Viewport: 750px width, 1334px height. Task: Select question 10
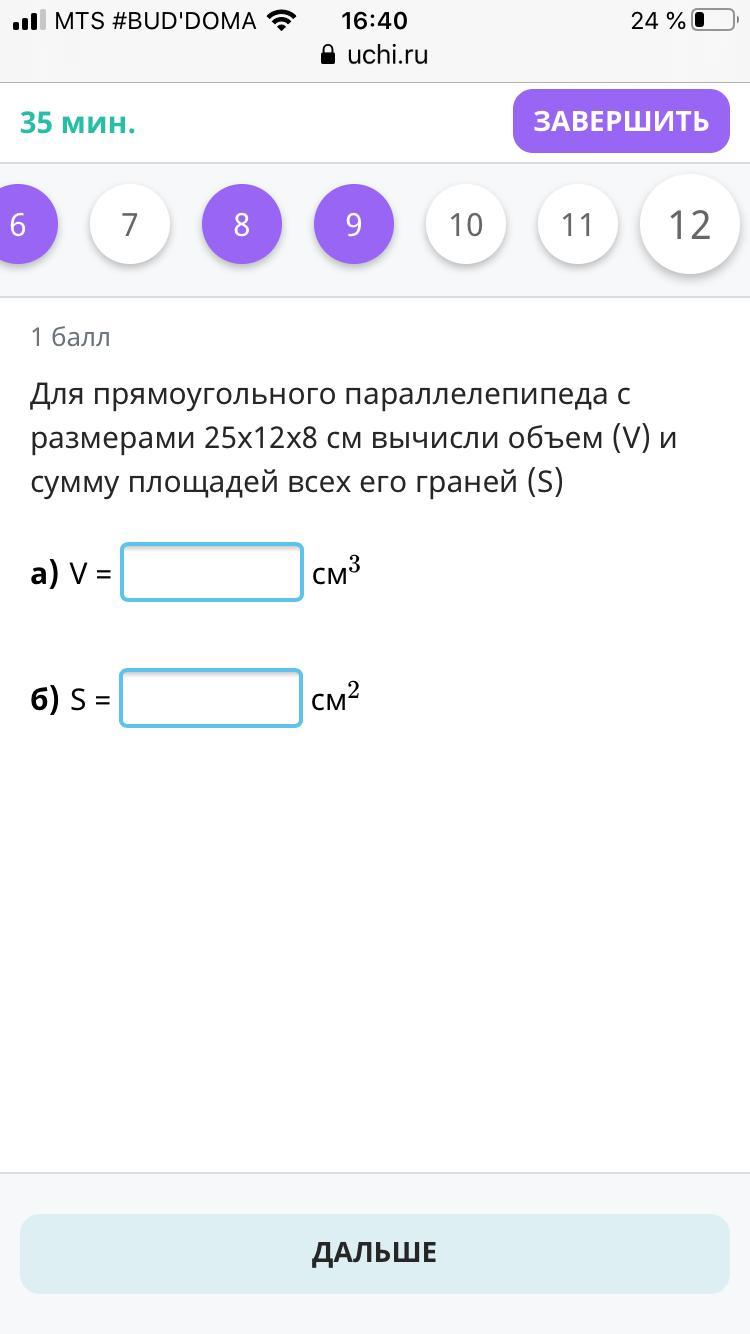coord(466,224)
